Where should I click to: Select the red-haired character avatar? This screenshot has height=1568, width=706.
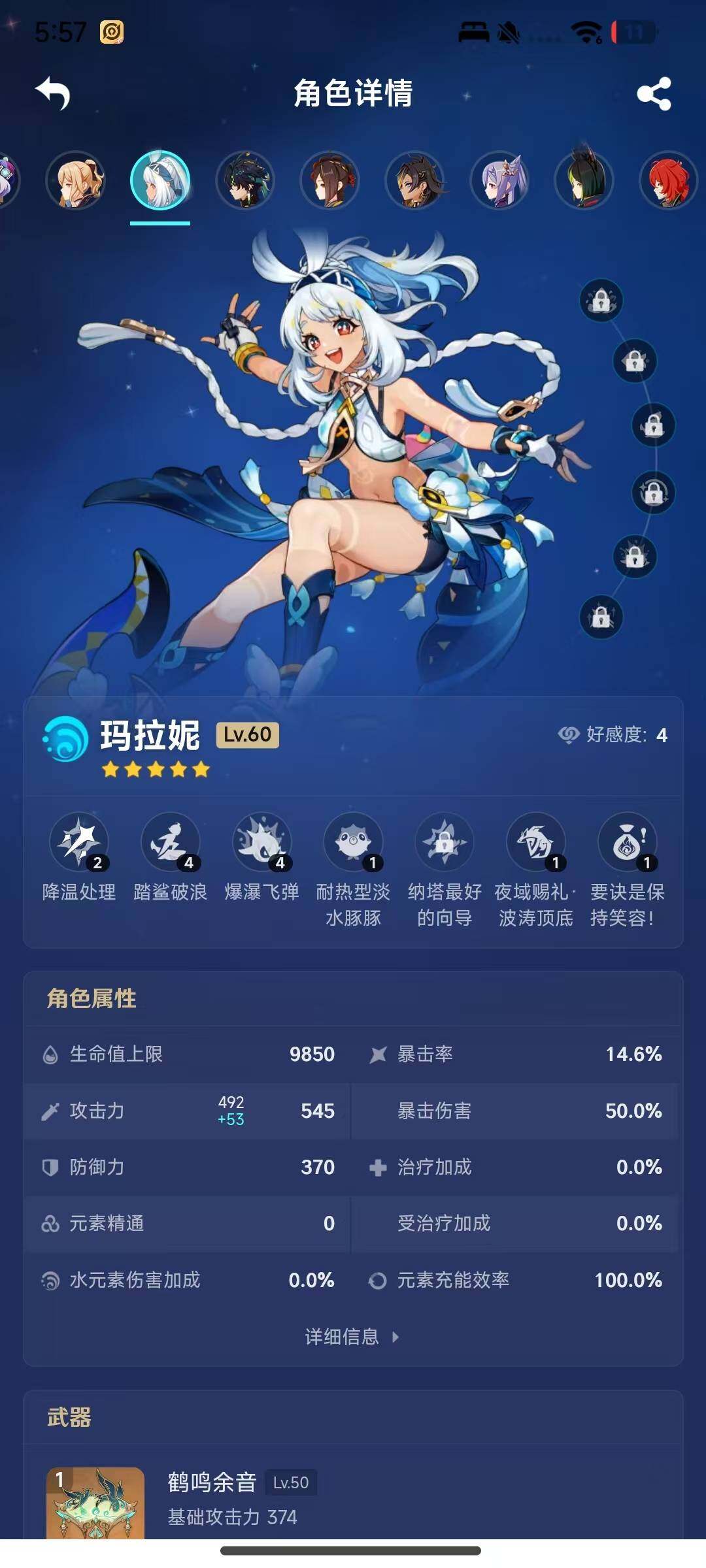[668, 181]
